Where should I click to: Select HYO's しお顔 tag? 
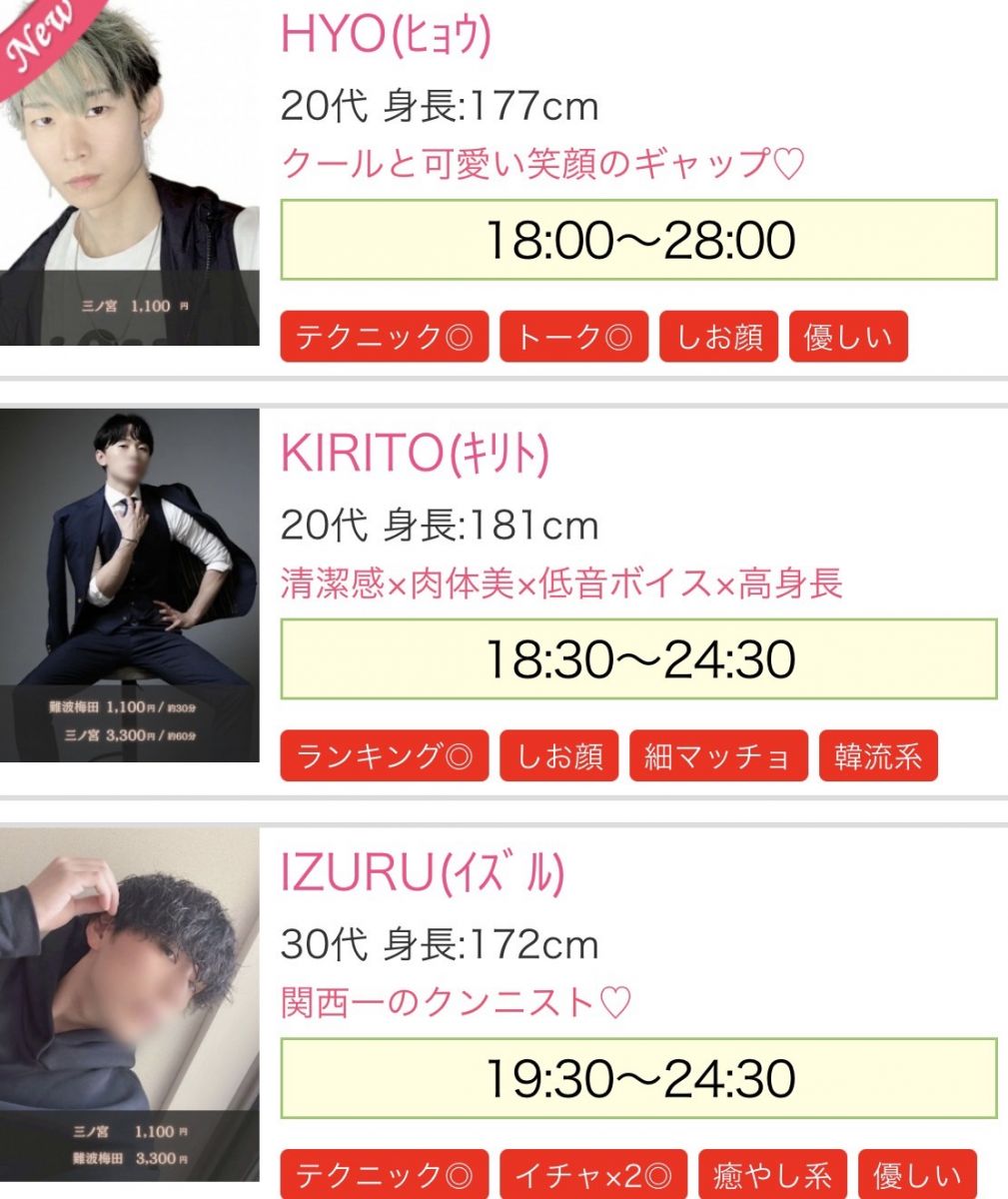click(718, 337)
